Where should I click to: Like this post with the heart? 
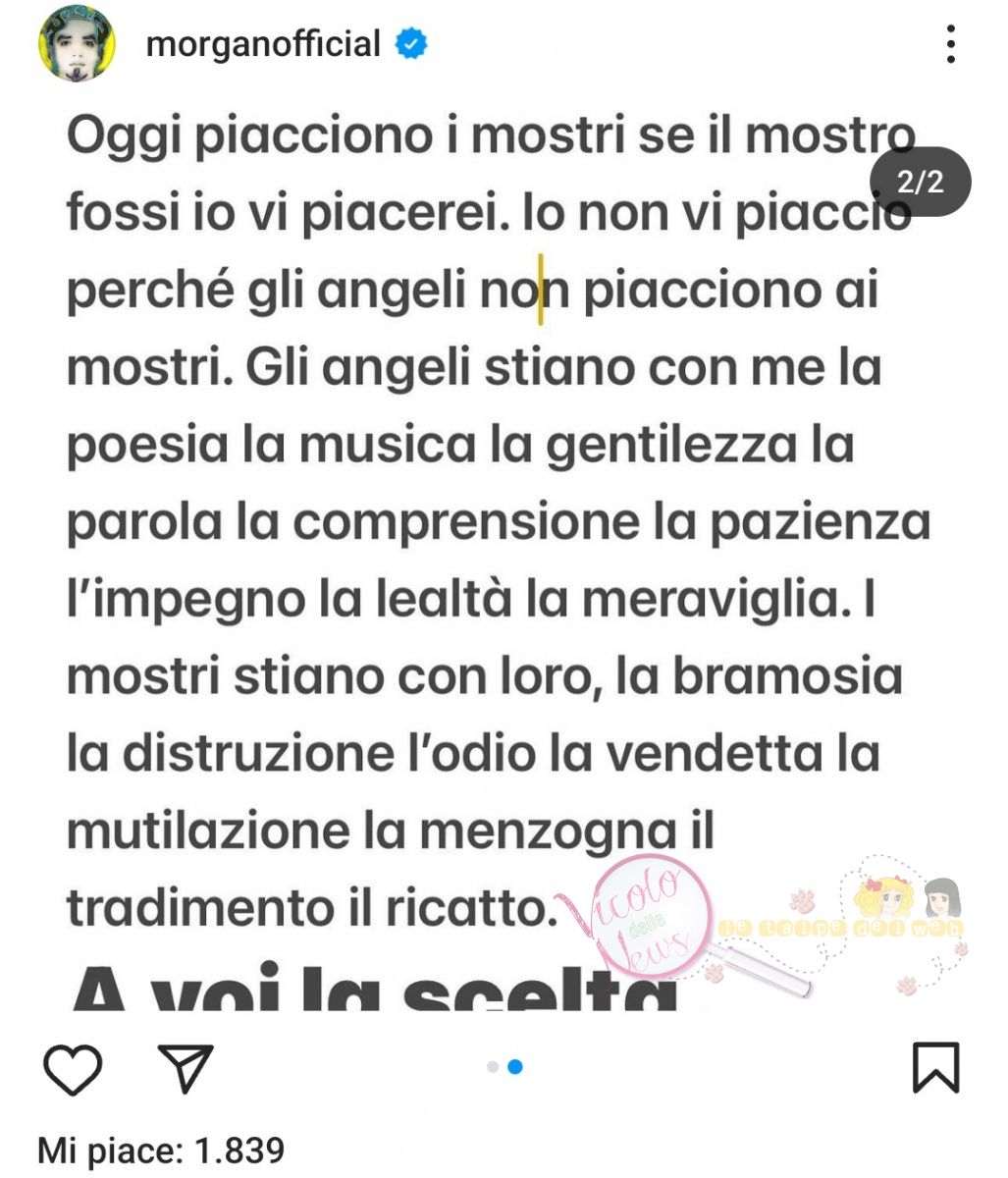point(74,1068)
